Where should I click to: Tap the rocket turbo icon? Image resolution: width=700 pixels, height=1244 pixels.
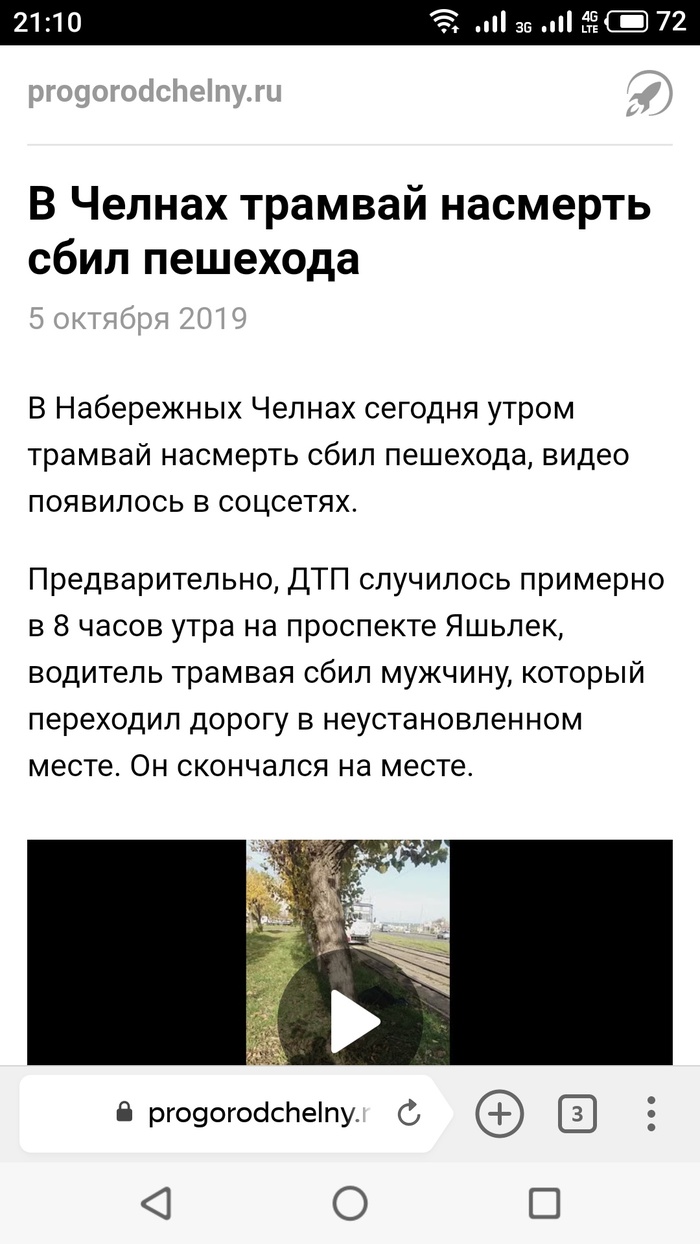pyautogui.click(x=649, y=93)
